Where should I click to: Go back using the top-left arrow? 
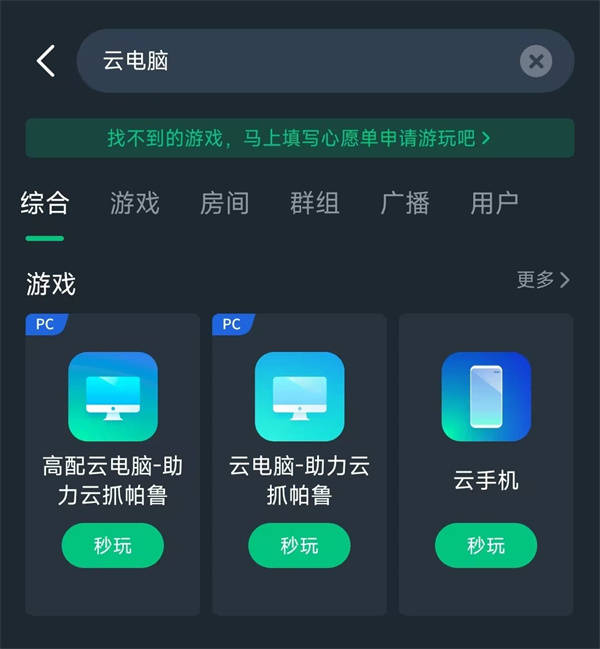click(x=45, y=61)
